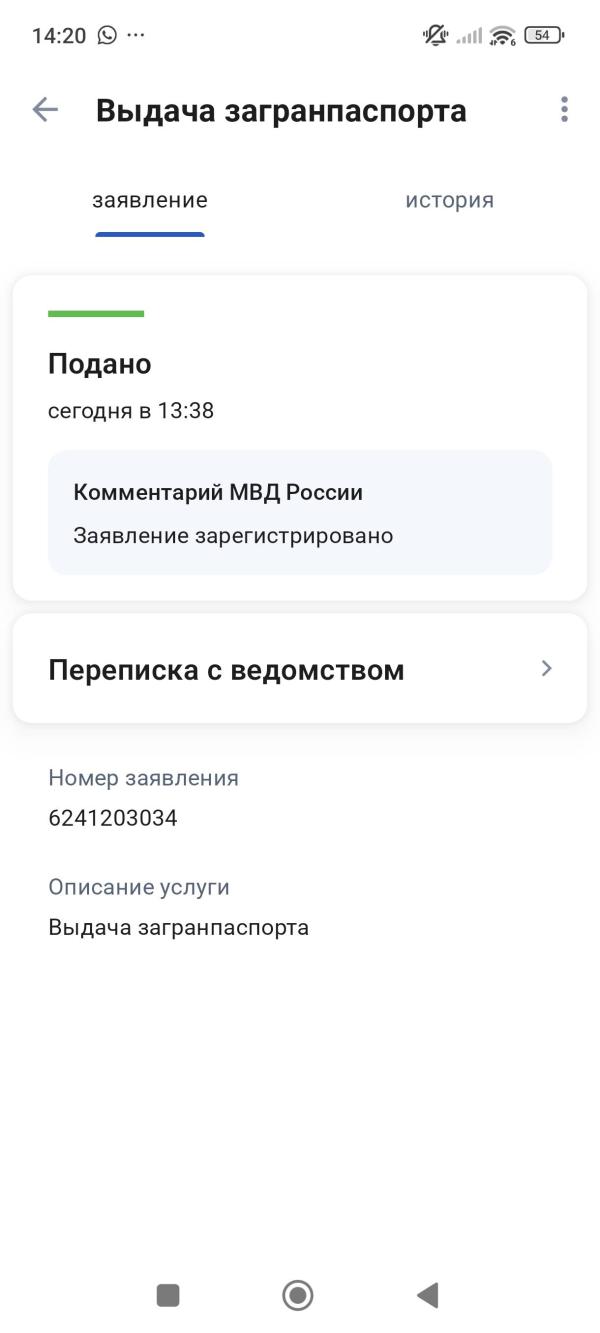Switch to the «история» tab
600x1333 pixels.
coord(449,200)
